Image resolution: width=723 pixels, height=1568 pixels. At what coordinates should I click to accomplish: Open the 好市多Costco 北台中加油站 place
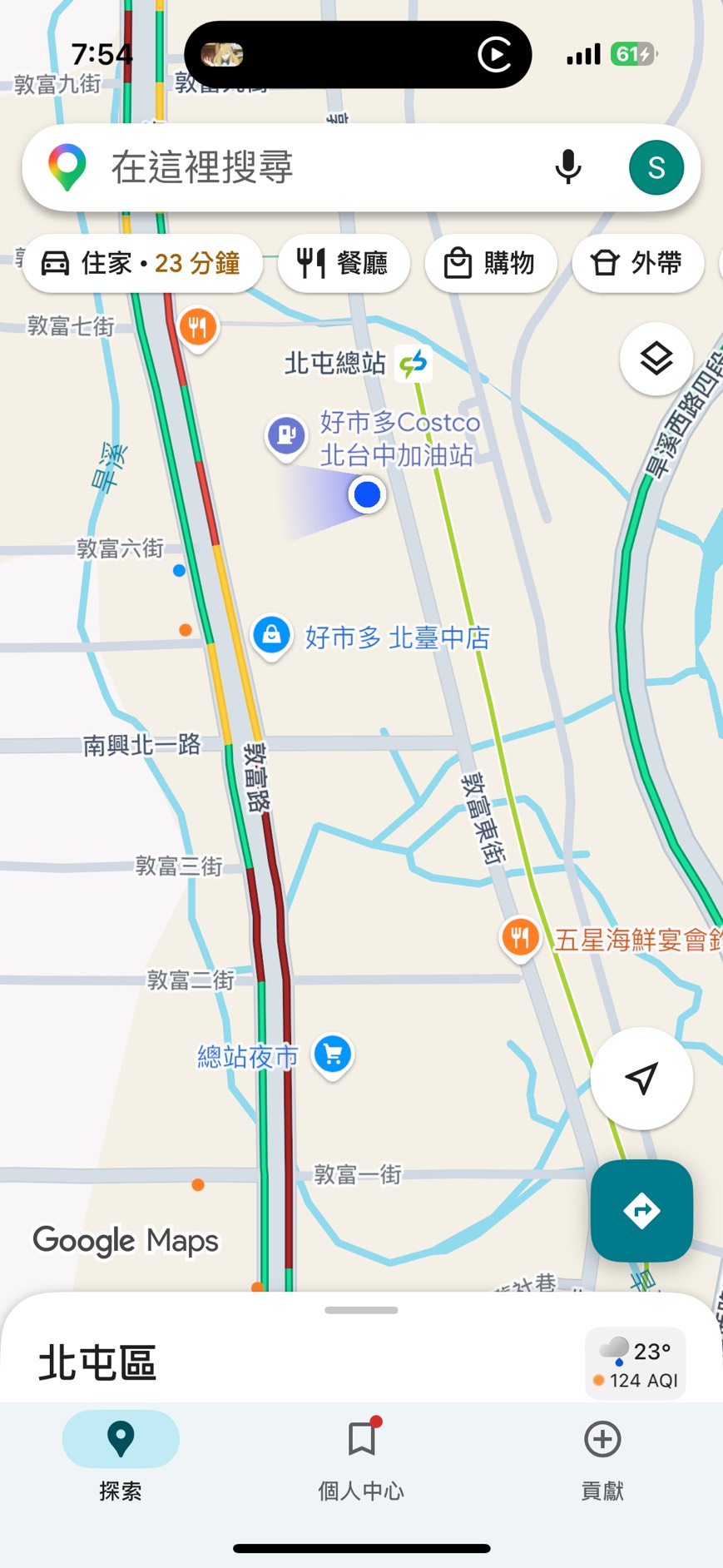click(x=287, y=434)
